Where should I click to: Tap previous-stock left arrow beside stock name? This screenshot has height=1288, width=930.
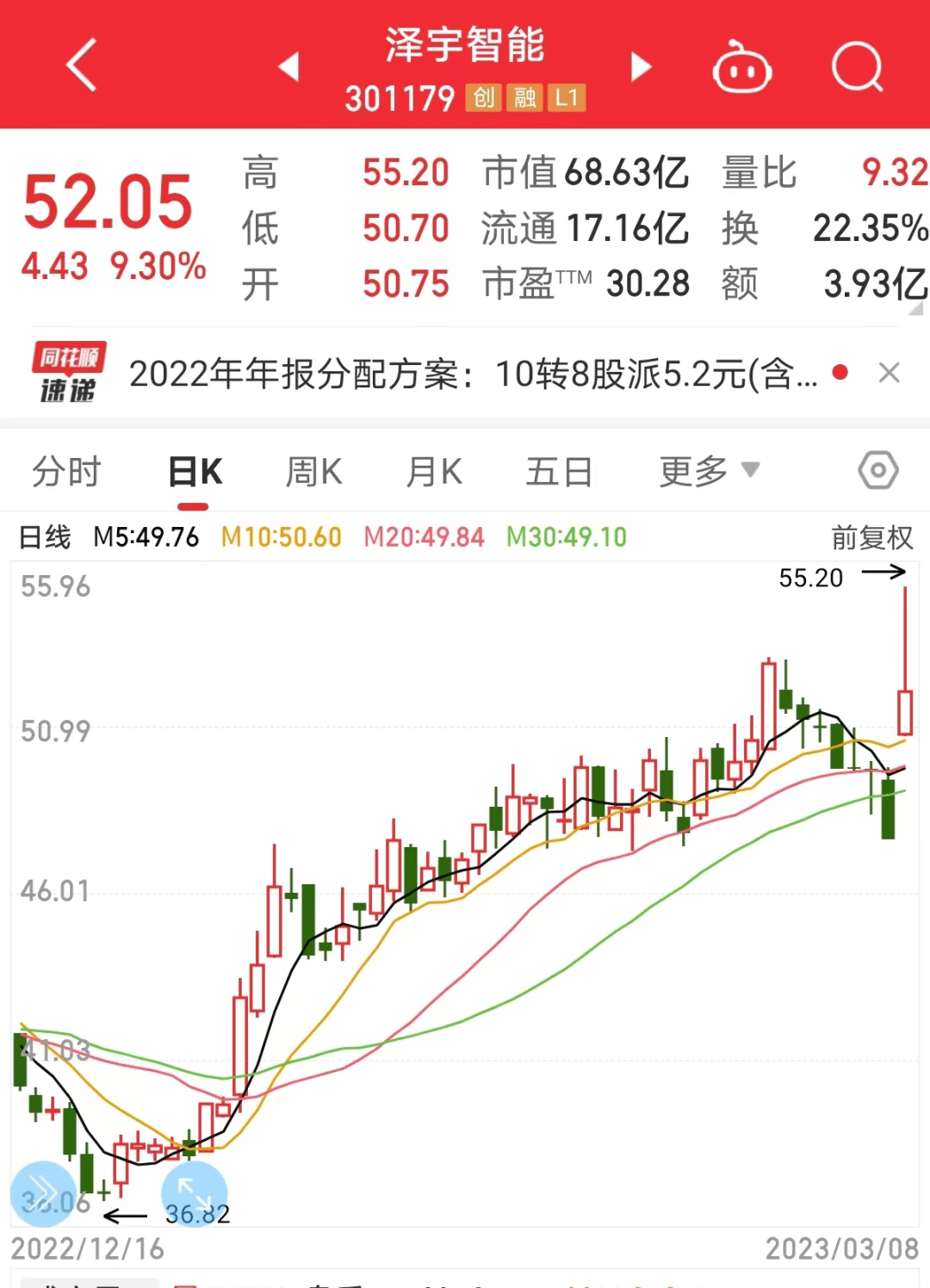pyautogui.click(x=288, y=67)
